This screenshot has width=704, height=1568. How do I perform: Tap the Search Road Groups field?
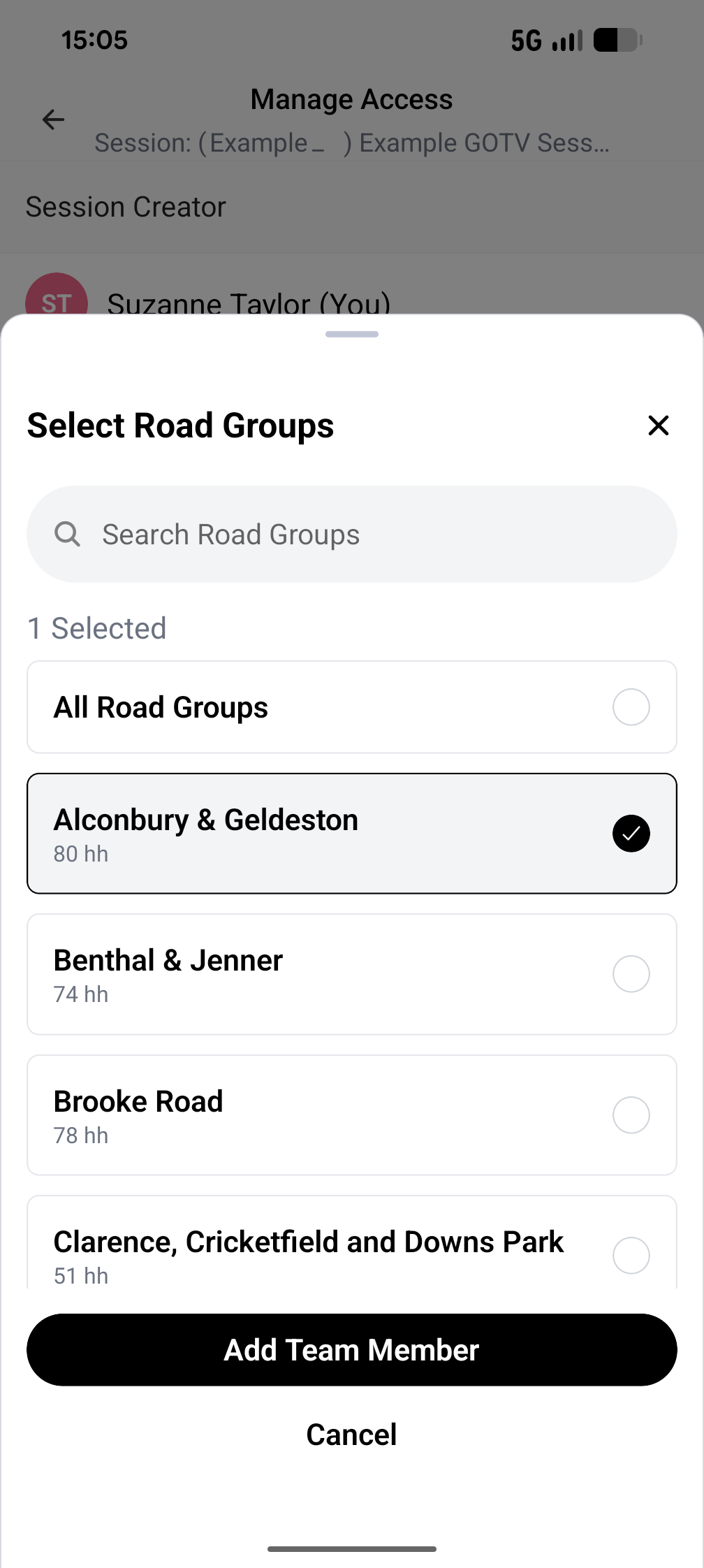coord(352,535)
